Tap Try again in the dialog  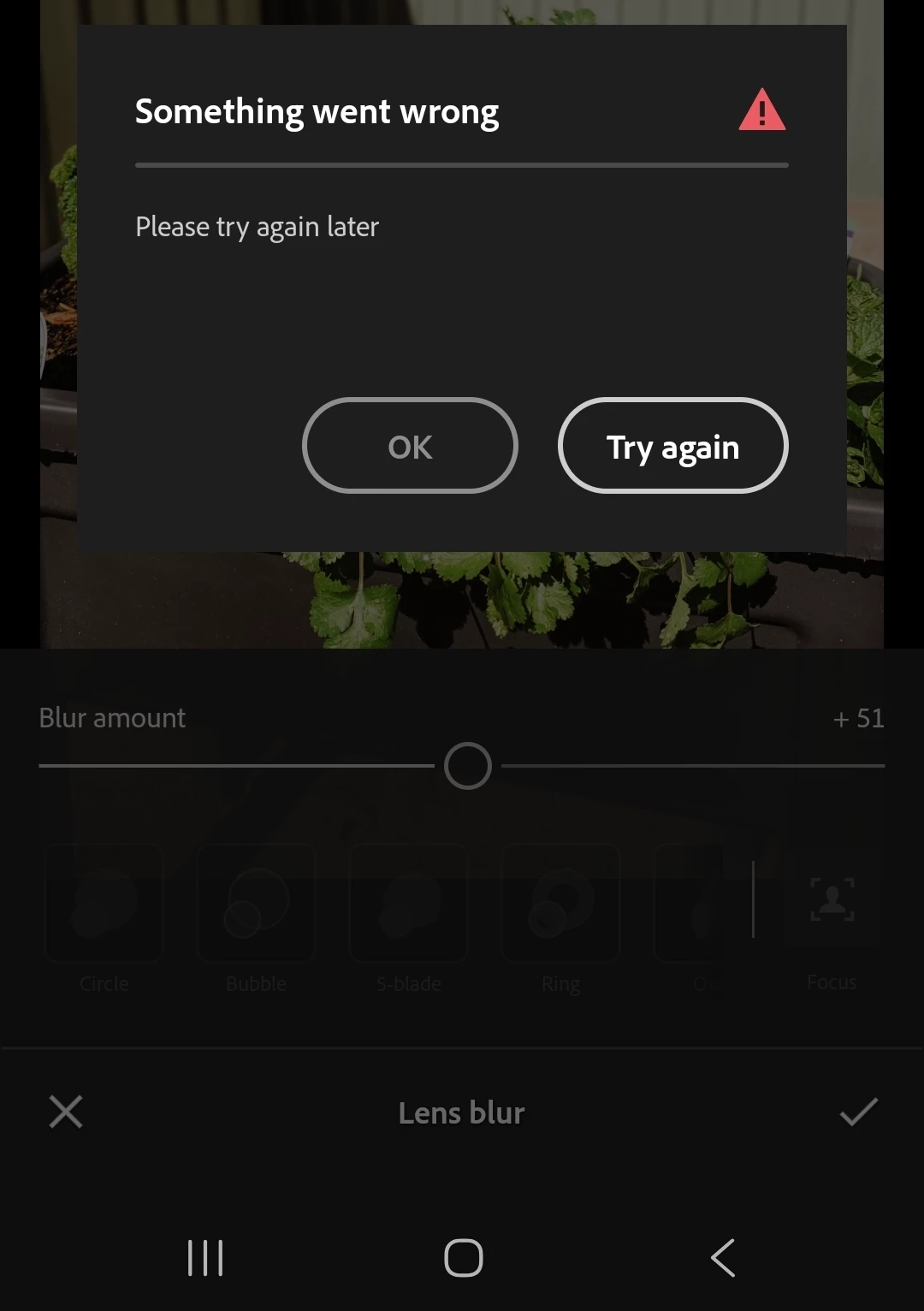(x=672, y=446)
